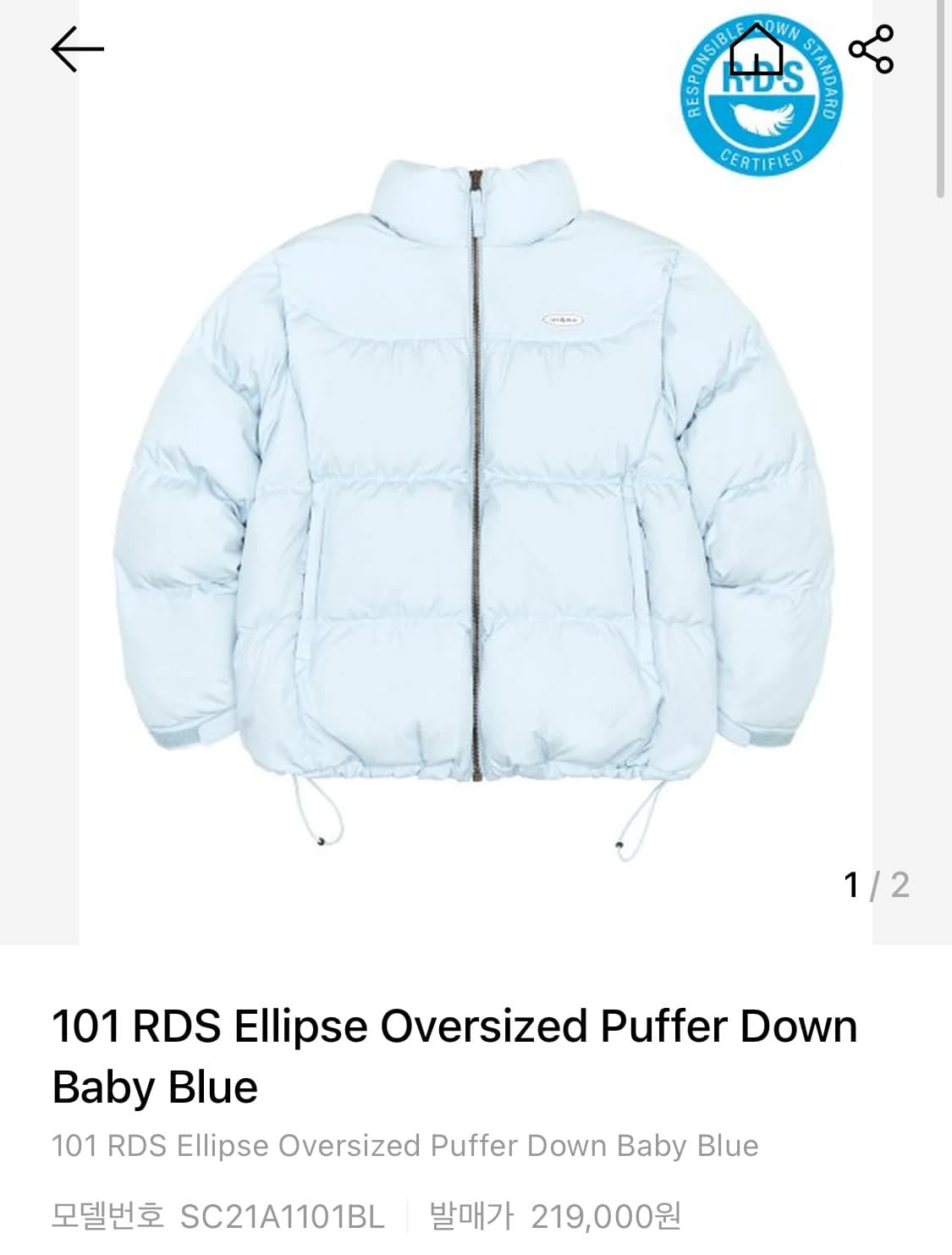
Task: Click the title '101 RDS Ellipse Oversized Puffer Down'
Action: coord(454,1026)
